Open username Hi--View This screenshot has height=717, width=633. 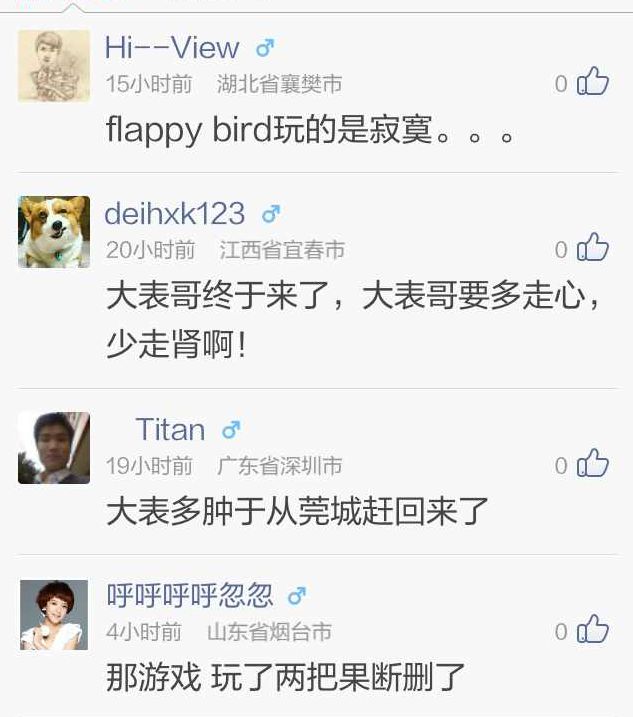coord(172,48)
